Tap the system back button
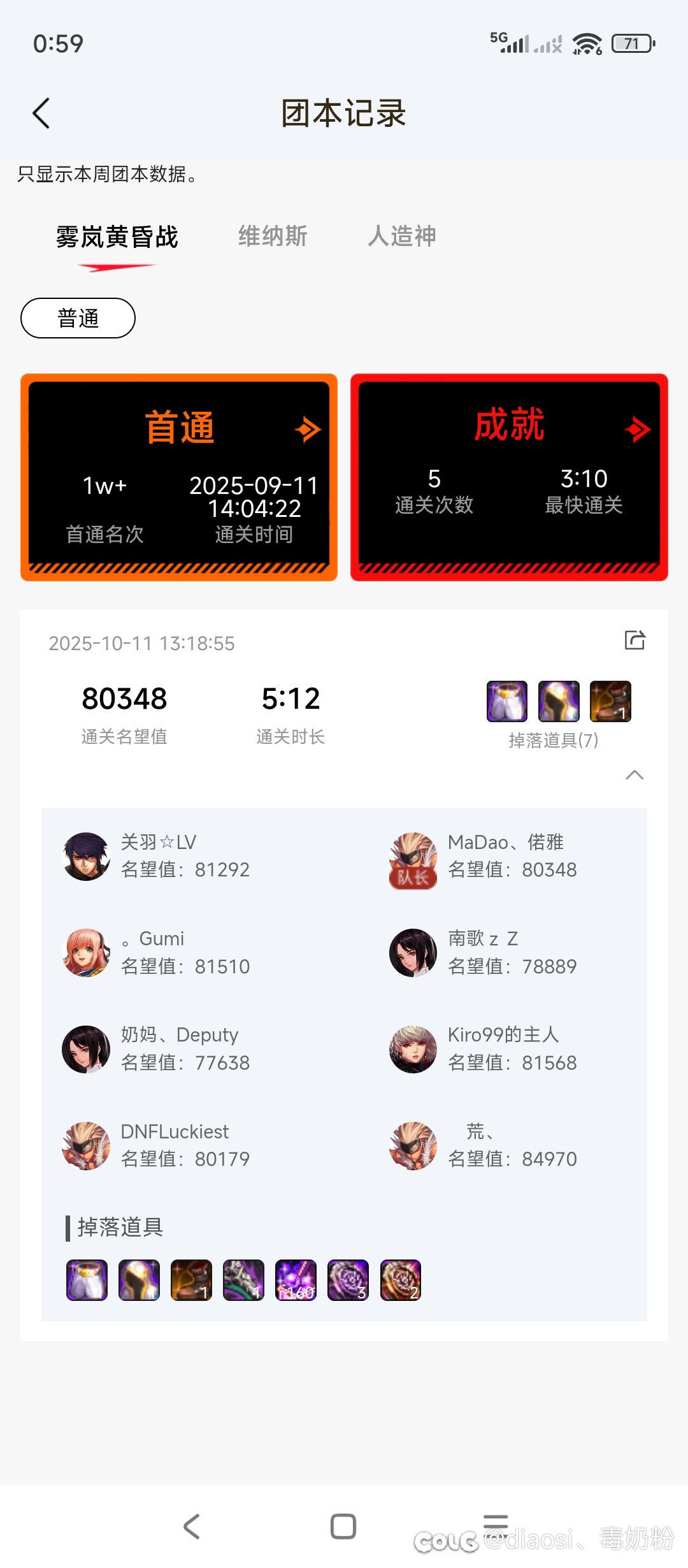The height and width of the screenshot is (1568, 688). 192,1527
